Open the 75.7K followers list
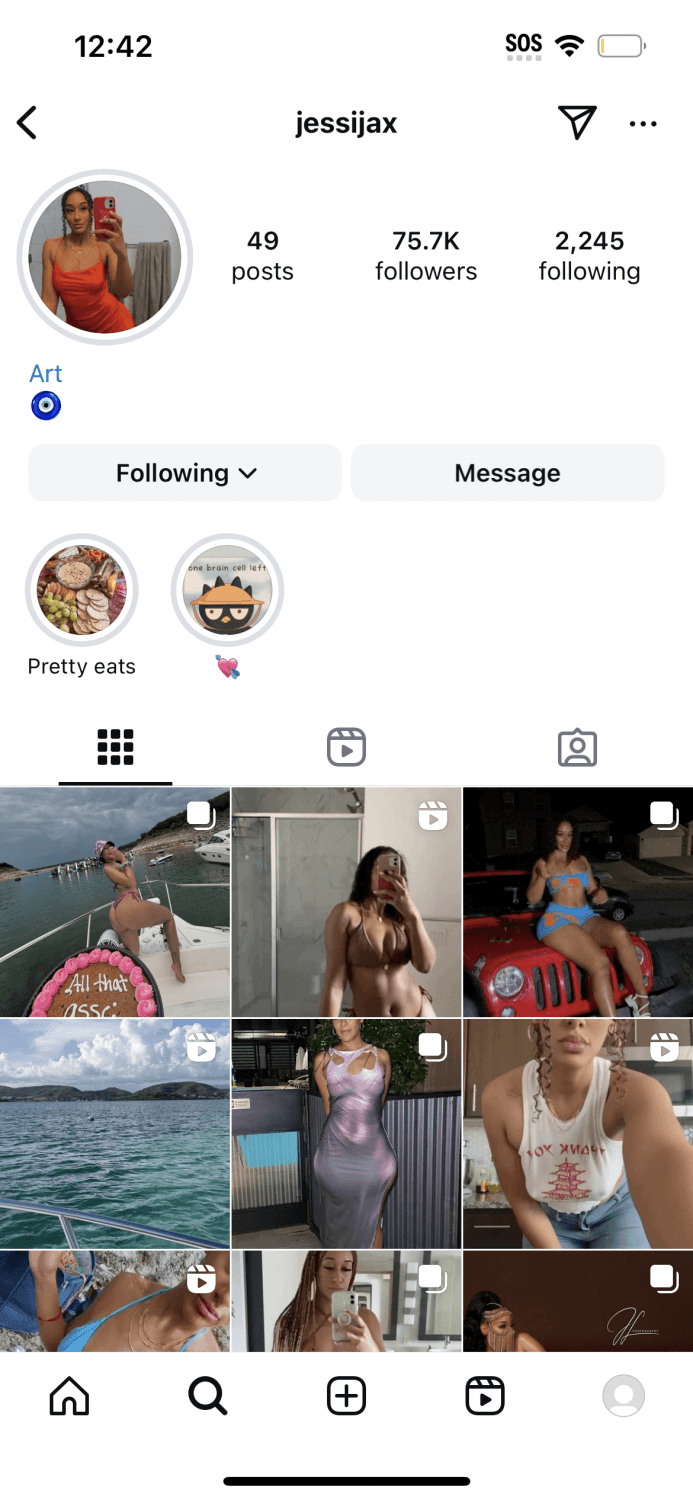693x1500 pixels. 426,255
